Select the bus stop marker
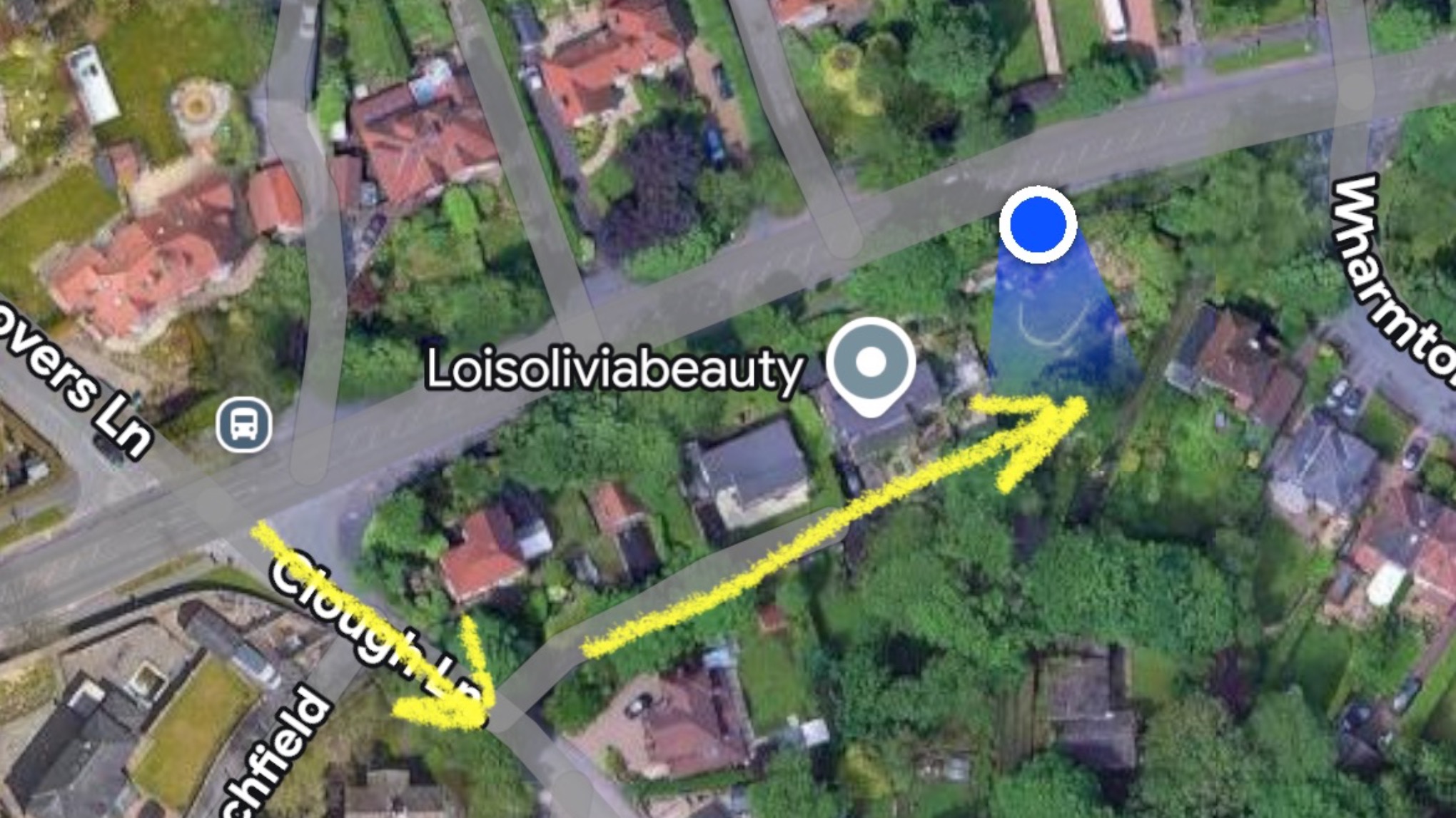Screen dimensions: 1456x818 [x=244, y=425]
